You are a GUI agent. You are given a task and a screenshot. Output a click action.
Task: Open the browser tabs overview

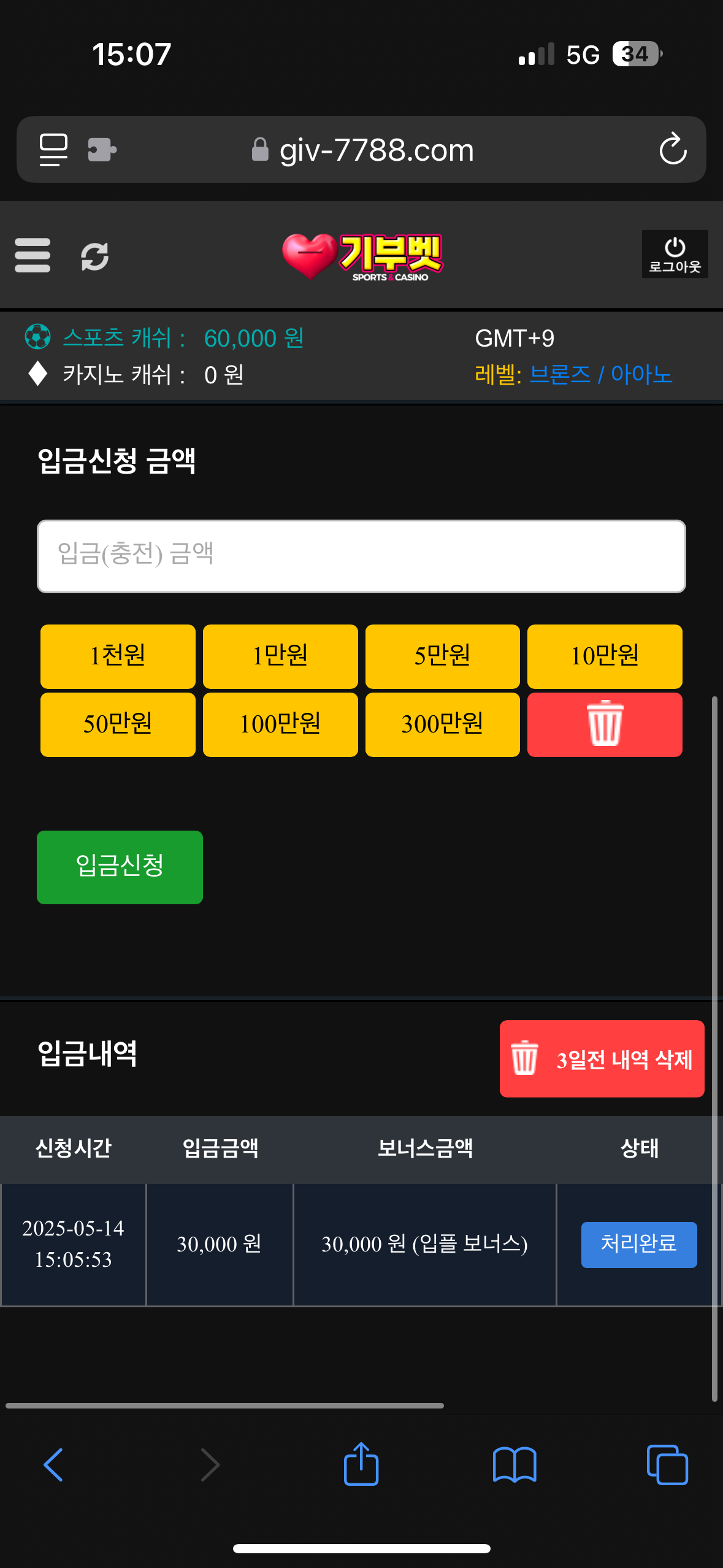(x=667, y=1464)
